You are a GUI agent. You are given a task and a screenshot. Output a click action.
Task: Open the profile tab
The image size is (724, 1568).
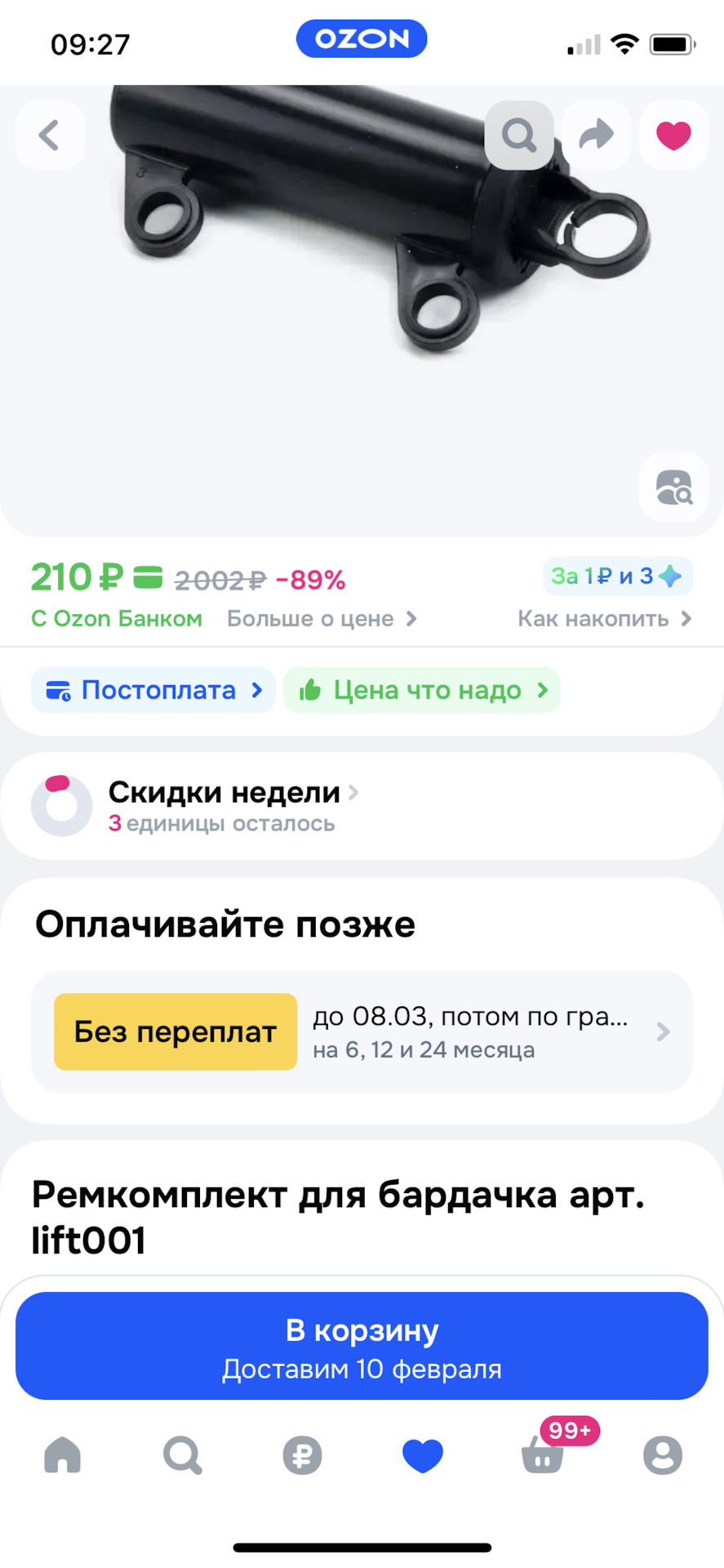pyautogui.click(x=662, y=1455)
